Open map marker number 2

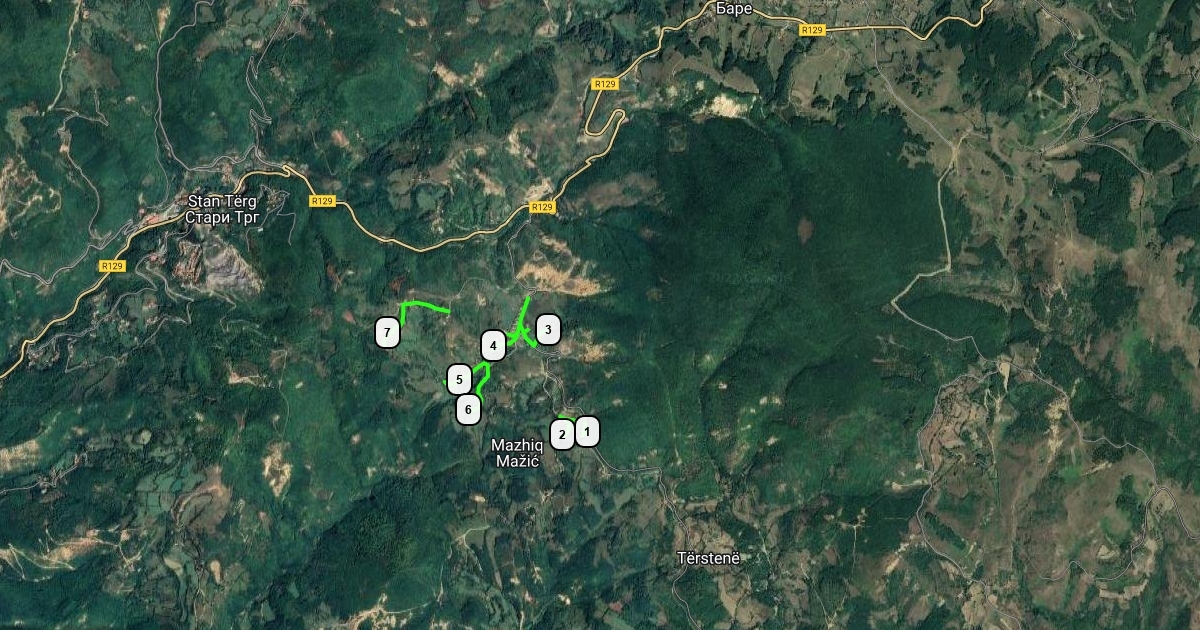pos(562,434)
